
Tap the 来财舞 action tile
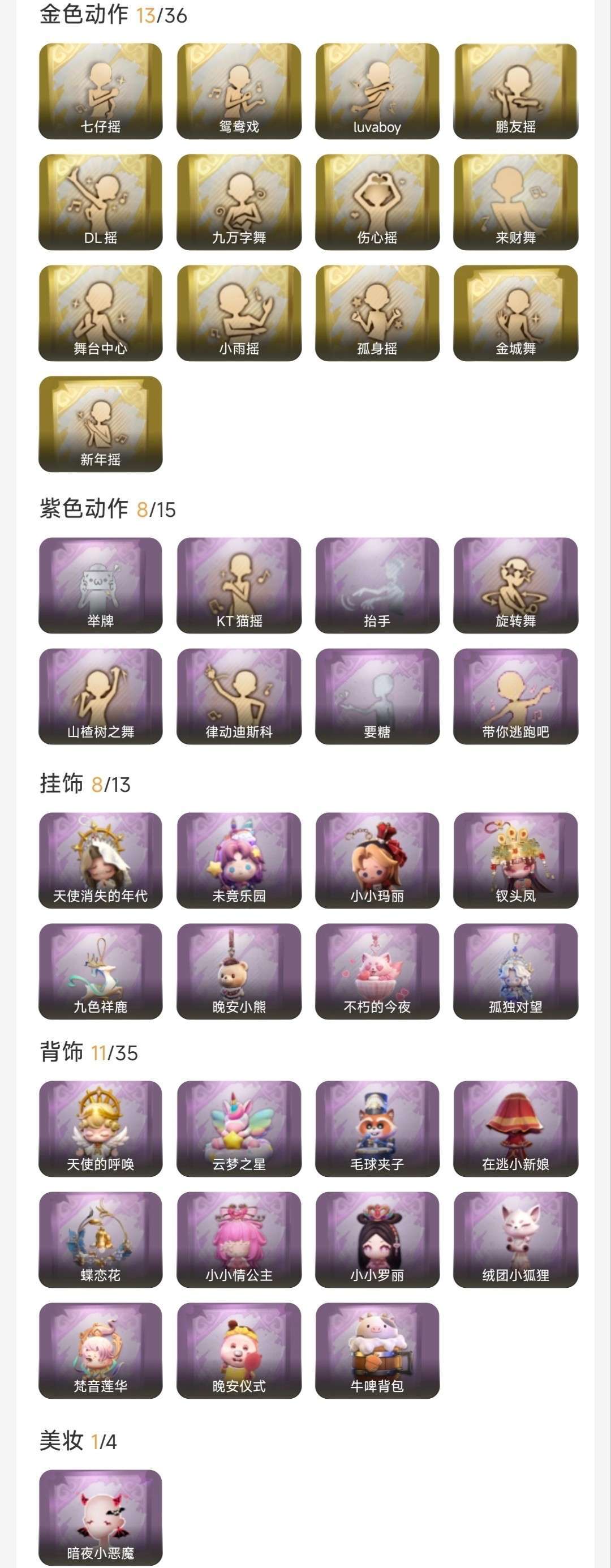point(515,202)
